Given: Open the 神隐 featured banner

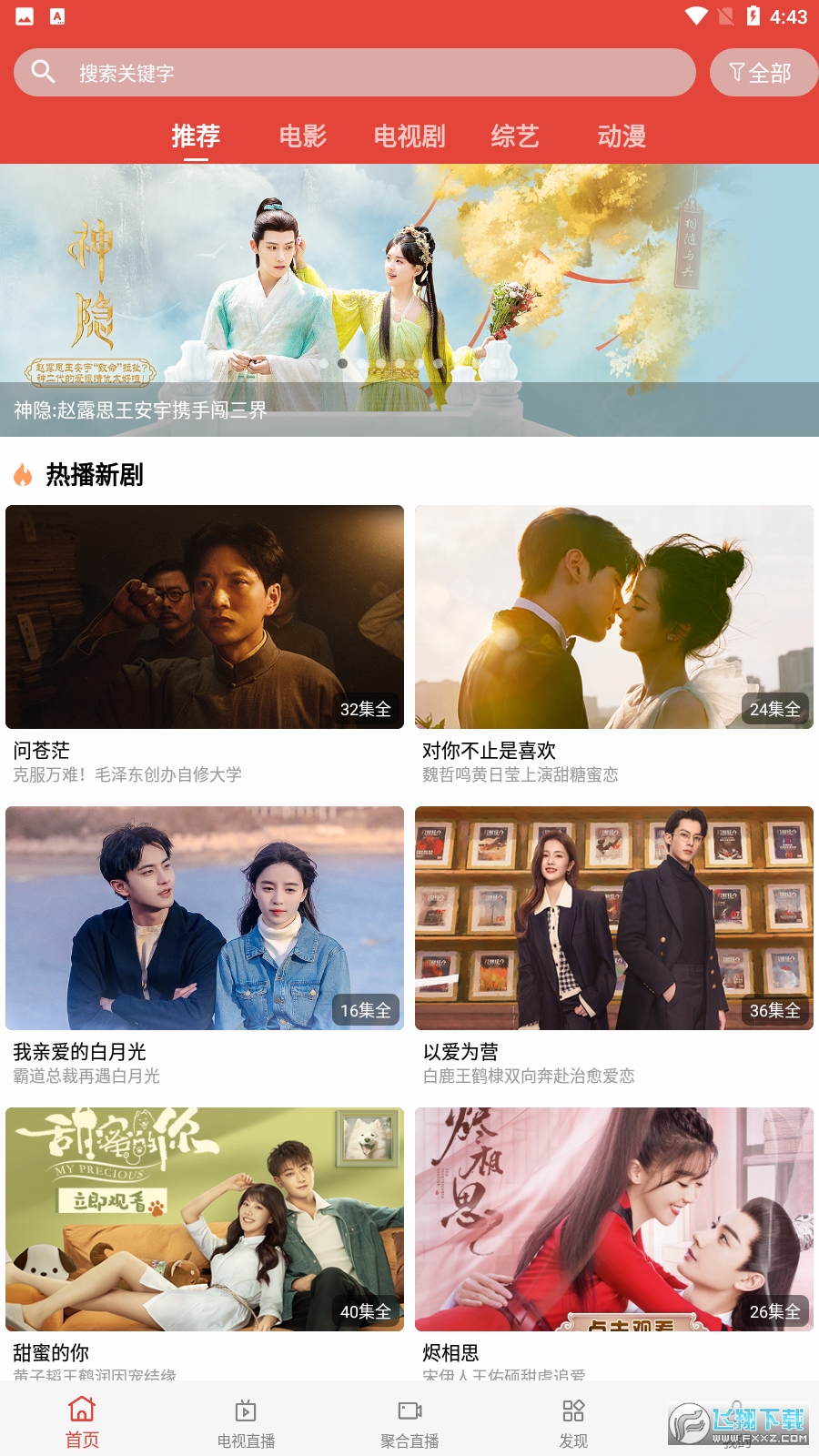Looking at the screenshot, I should click(x=409, y=300).
